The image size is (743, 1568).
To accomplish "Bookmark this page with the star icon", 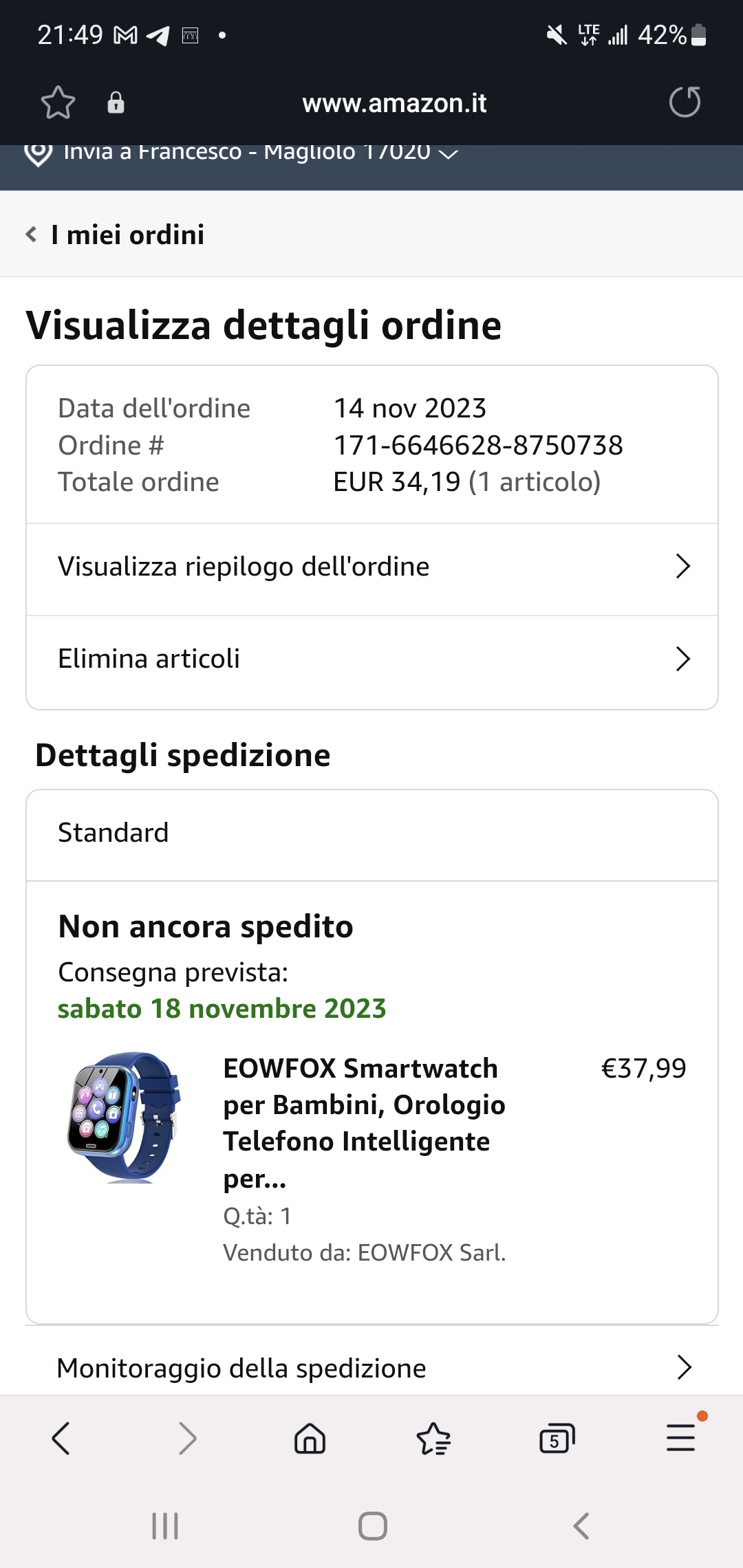I will coord(58,103).
